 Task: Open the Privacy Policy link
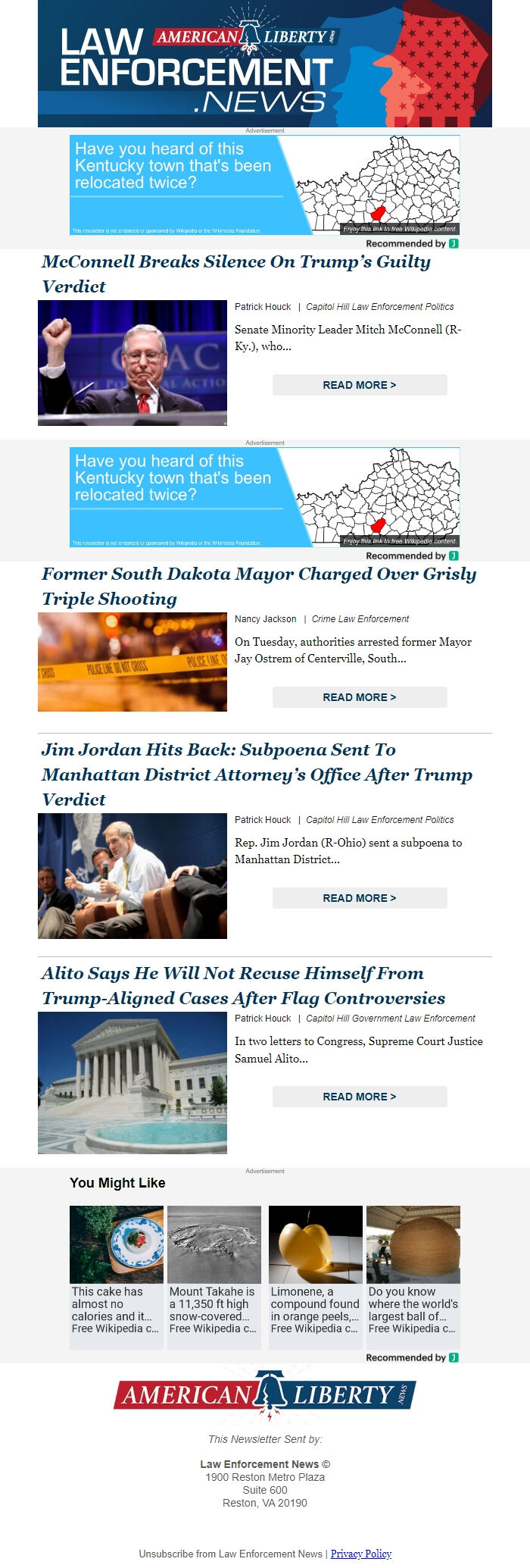coord(361,1554)
